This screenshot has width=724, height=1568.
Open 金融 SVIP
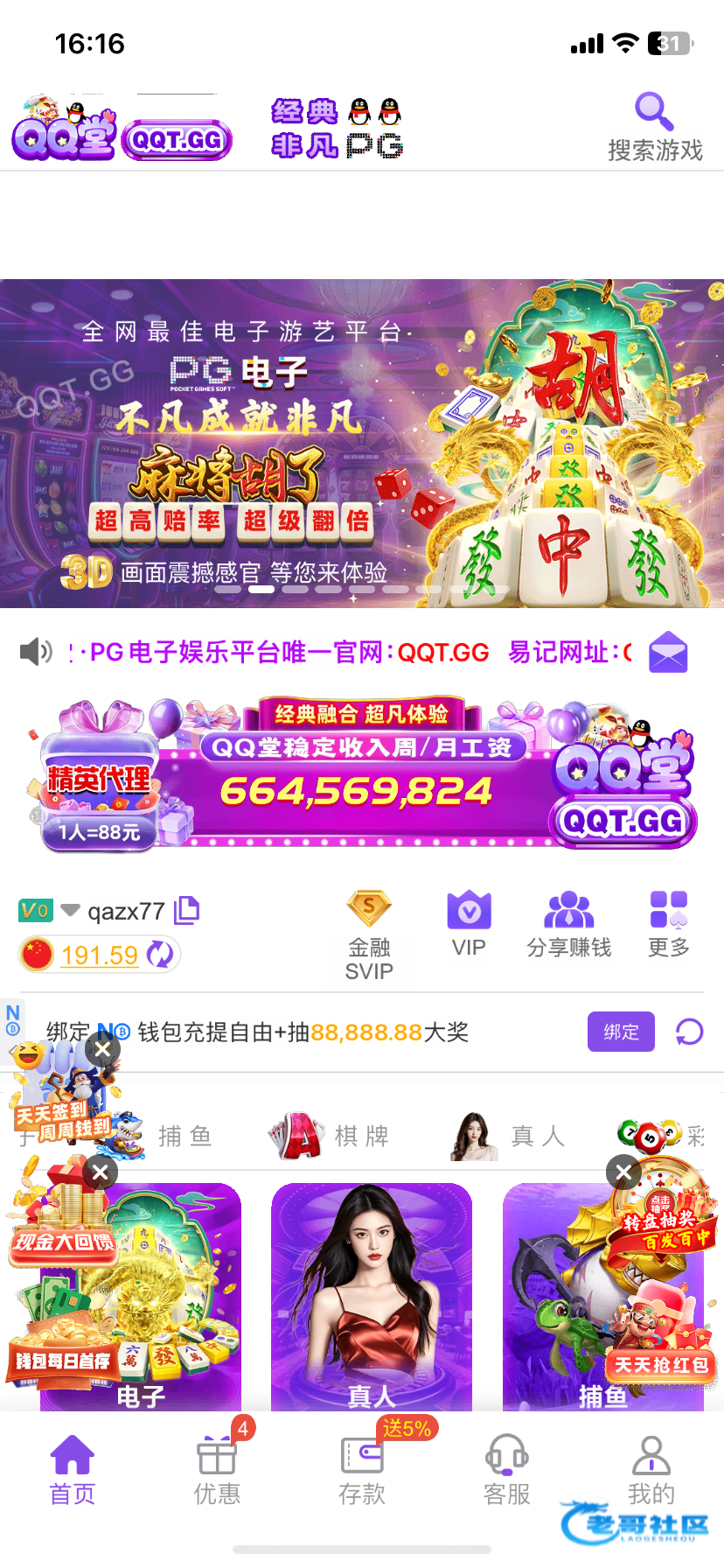coord(369,933)
